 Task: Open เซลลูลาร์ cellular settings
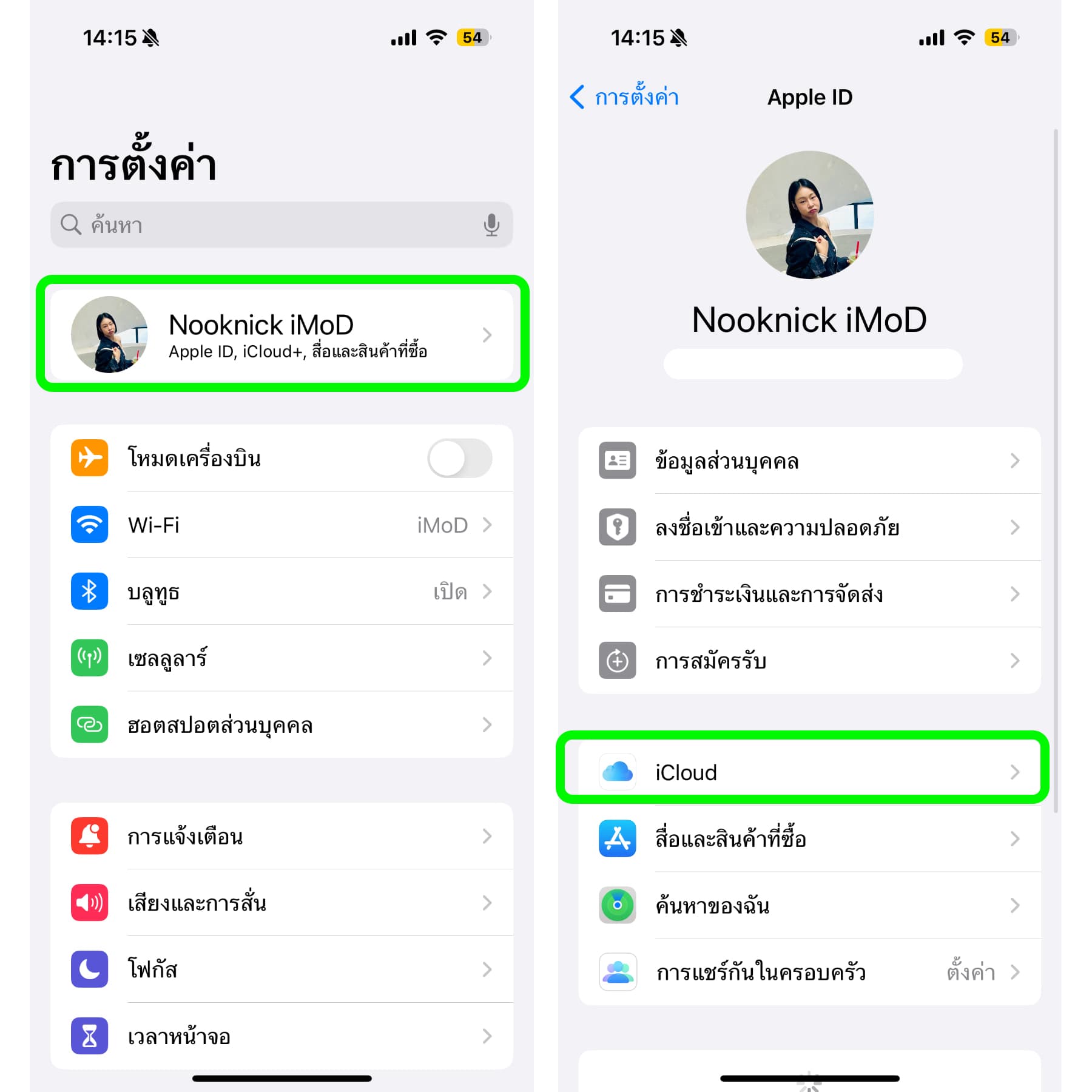[282, 658]
